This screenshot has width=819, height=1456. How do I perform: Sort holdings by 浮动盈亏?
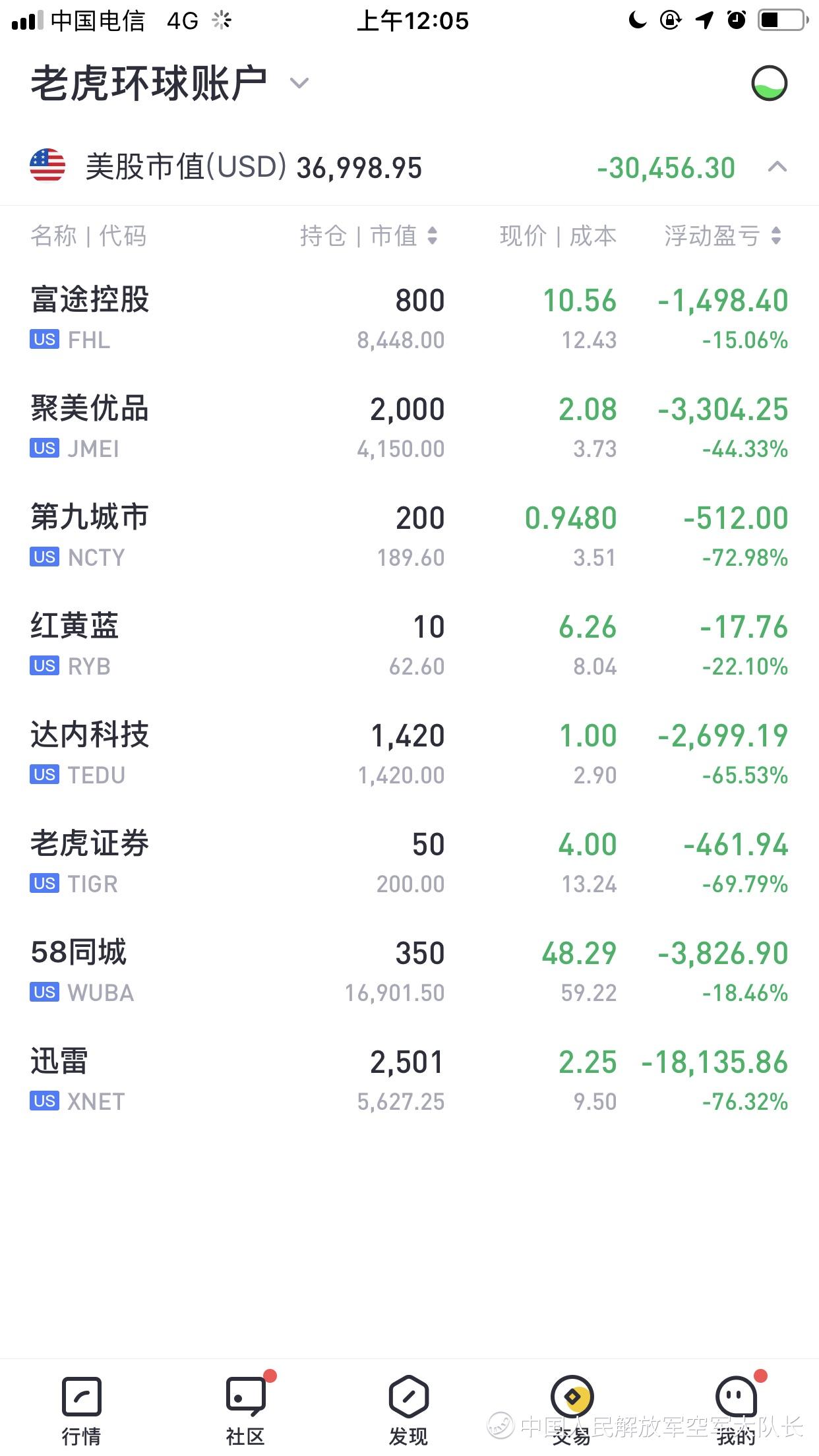tap(722, 235)
